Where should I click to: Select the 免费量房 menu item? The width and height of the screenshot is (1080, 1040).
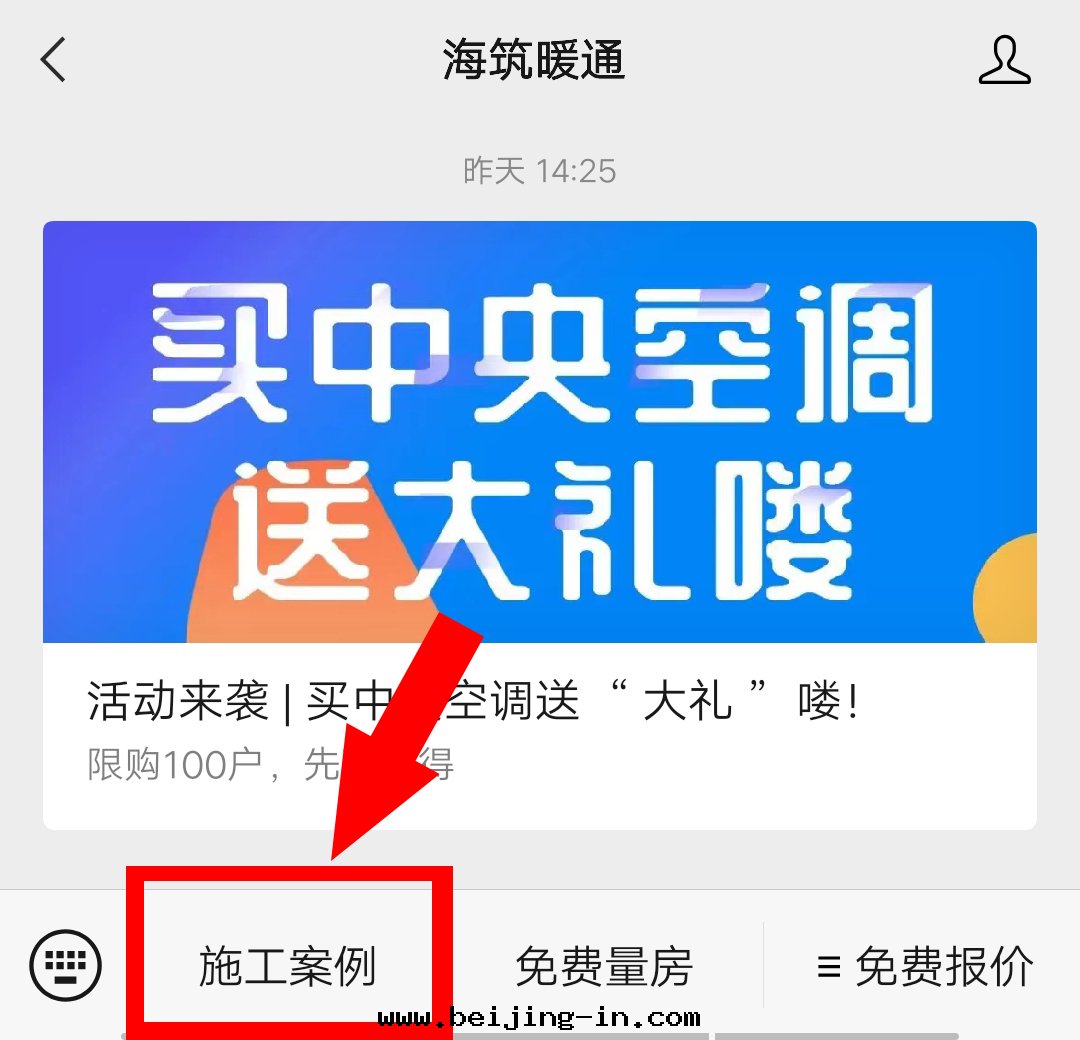(x=604, y=967)
